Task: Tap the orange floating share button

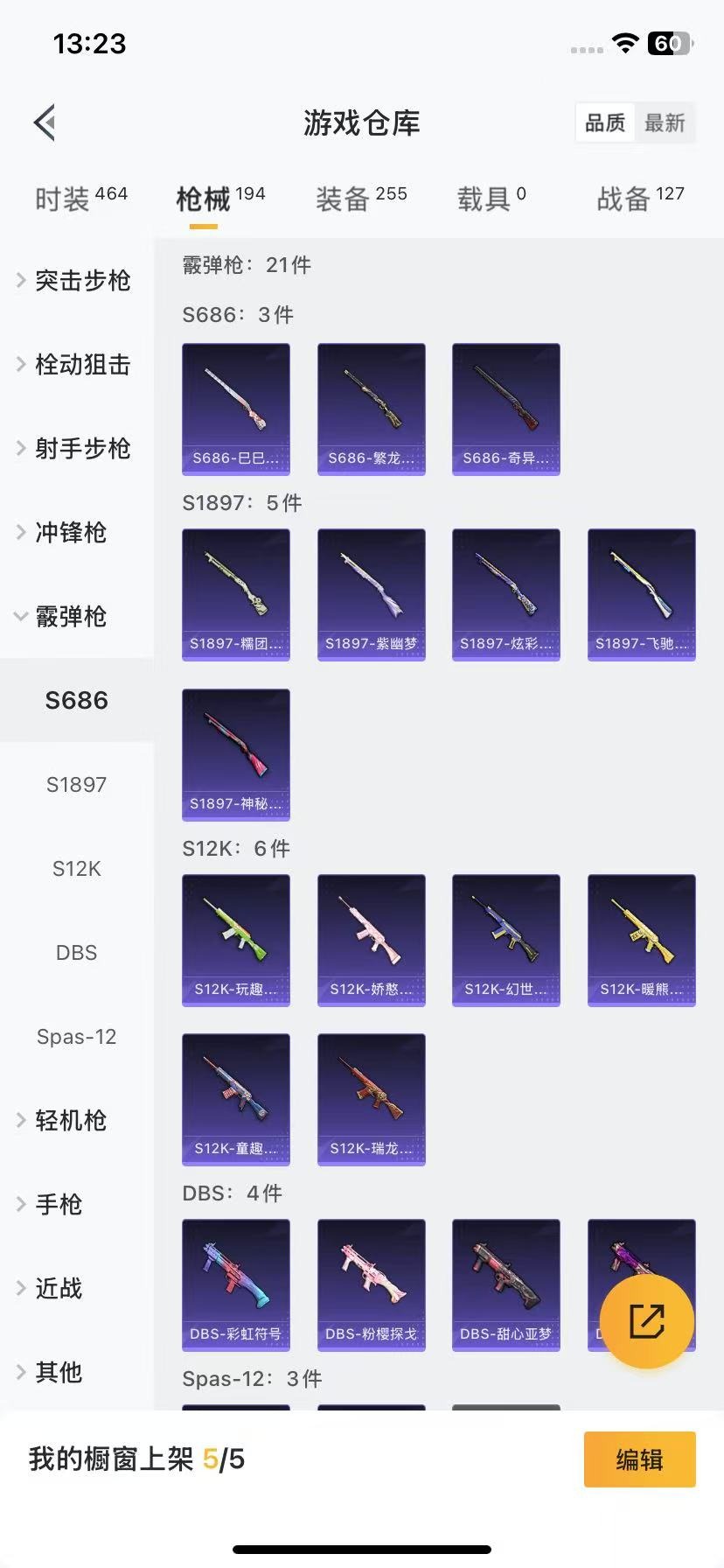Action: tap(647, 1321)
